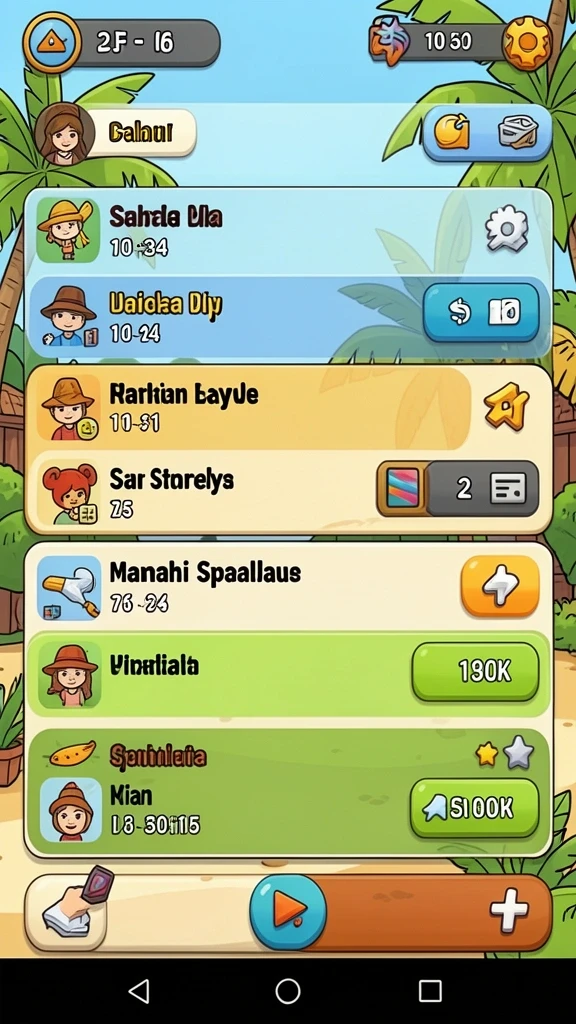The image size is (576, 1024).
Task: Open the Sar Storelys row
Action: pyautogui.click(x=288, y=492)
